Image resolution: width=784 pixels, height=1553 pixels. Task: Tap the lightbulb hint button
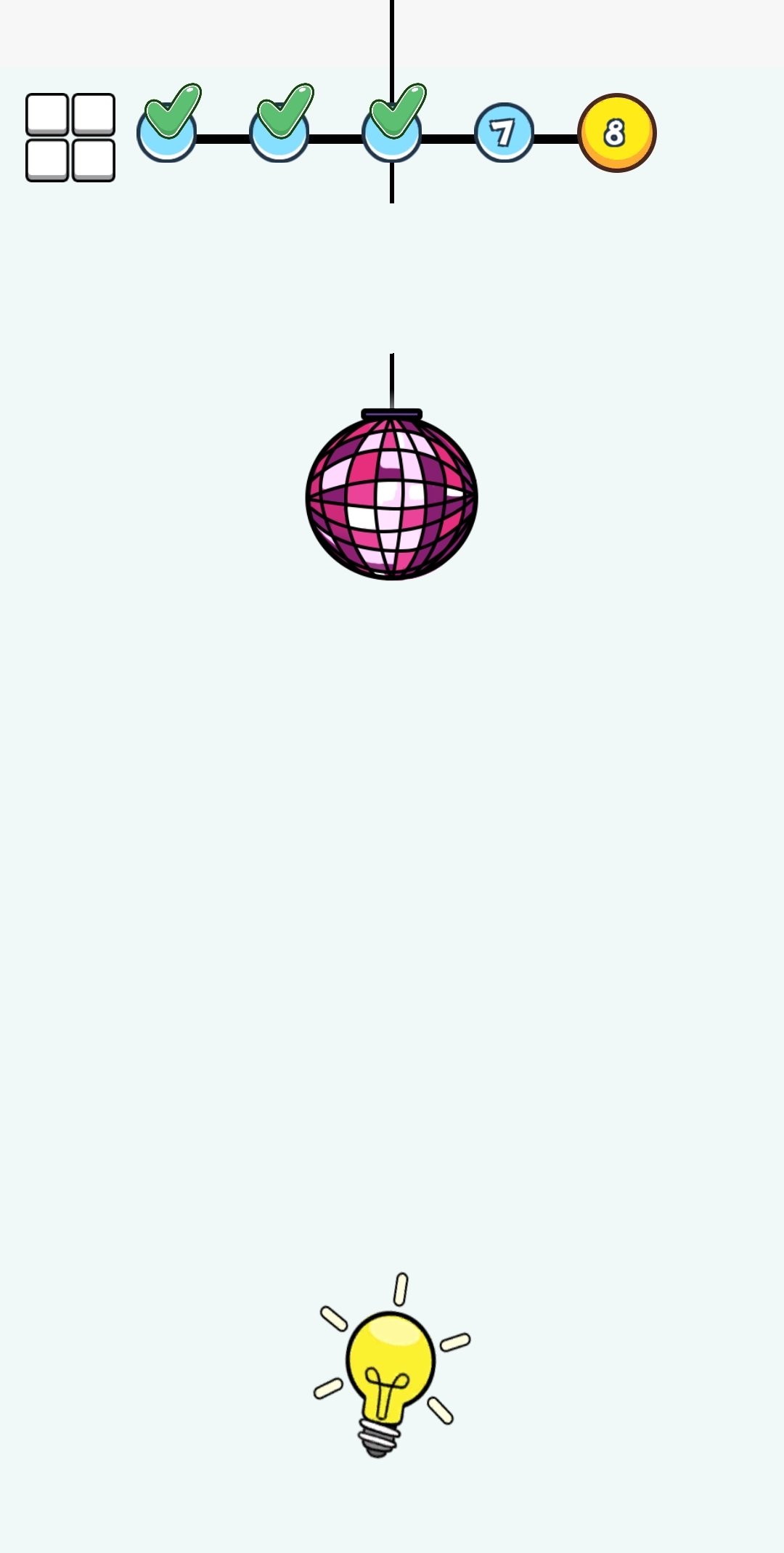click(x=391, y=1366)
